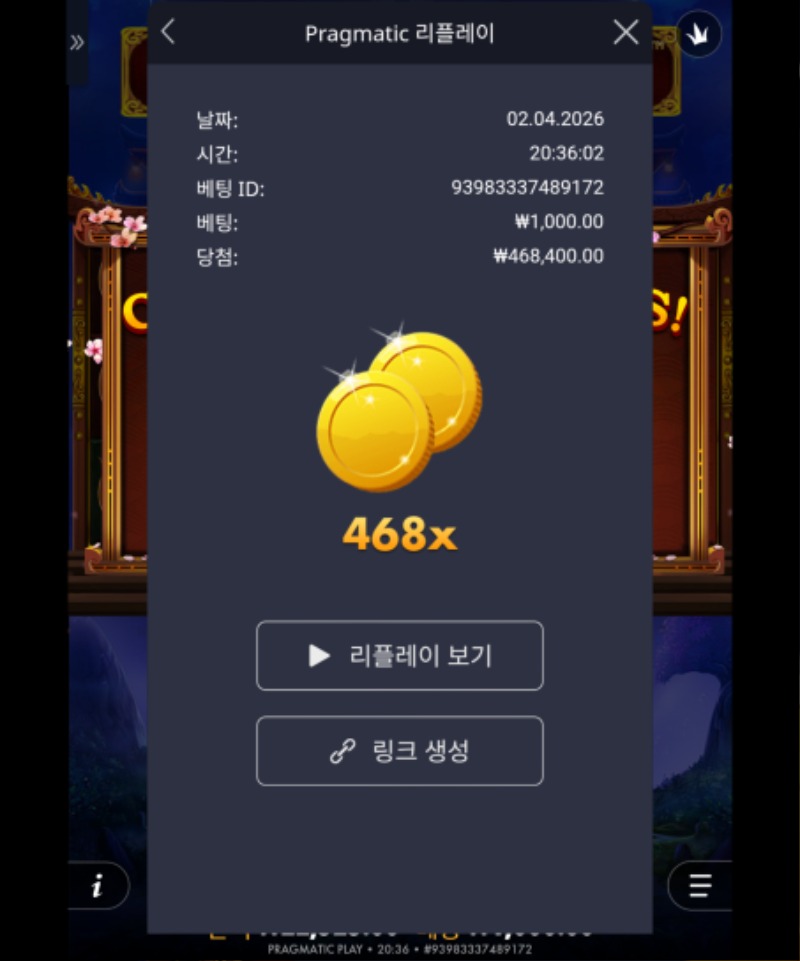The width and height of the screenshot is (800, 961).
Task: Open the game info button
Action: pyautogui.click(x=97, y=886)
